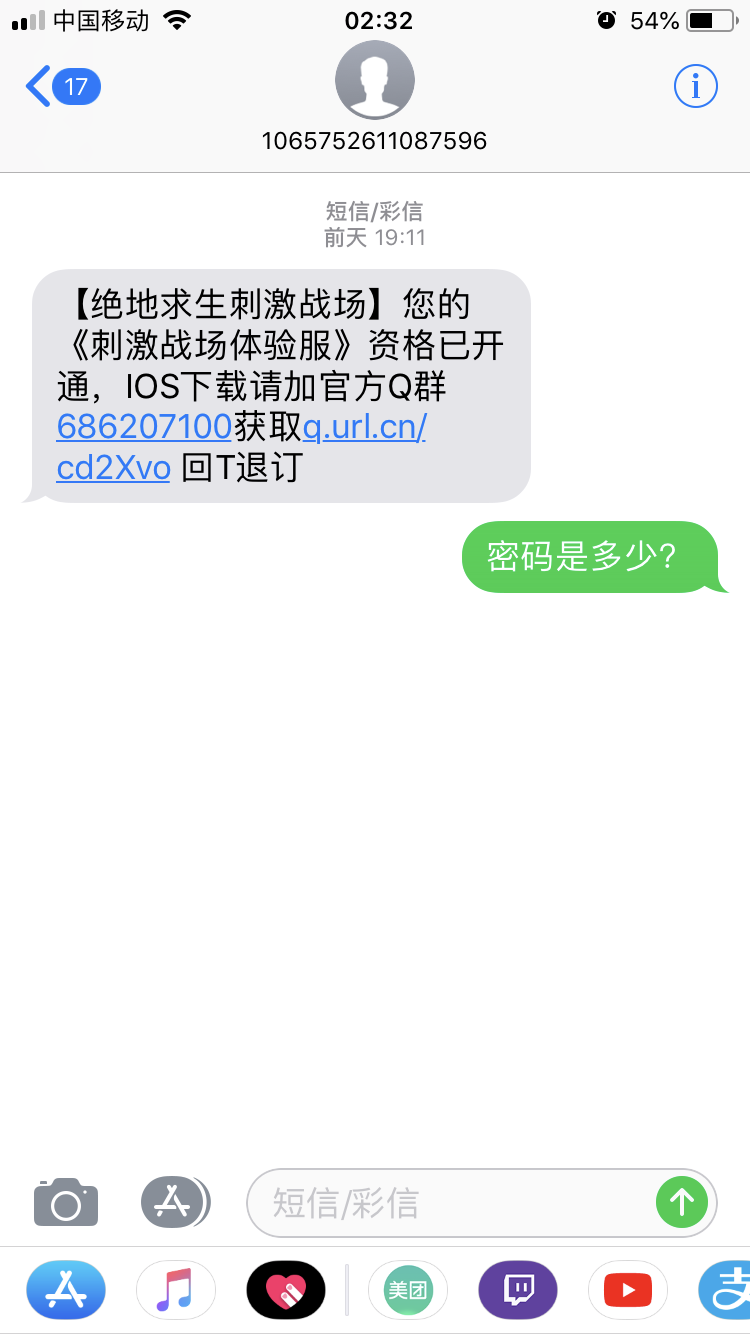The width and height of the screenshot is (750, 1334).
Task: Open the Music app in app strip
Action: (x=176, y=1290)
